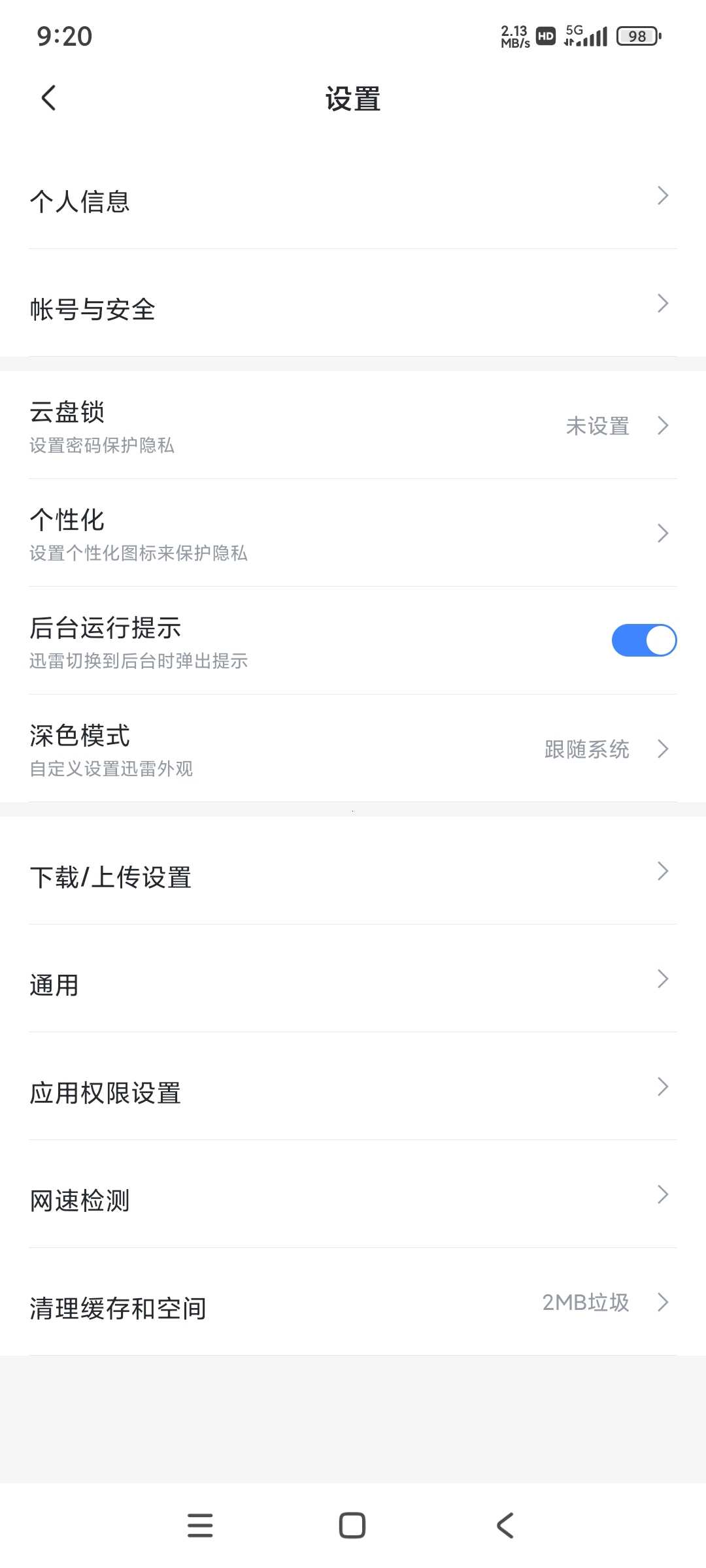The height and width of the screenshot is (1568, 706).
Task: Open the 通用 settings row
Action: point(353,984)
